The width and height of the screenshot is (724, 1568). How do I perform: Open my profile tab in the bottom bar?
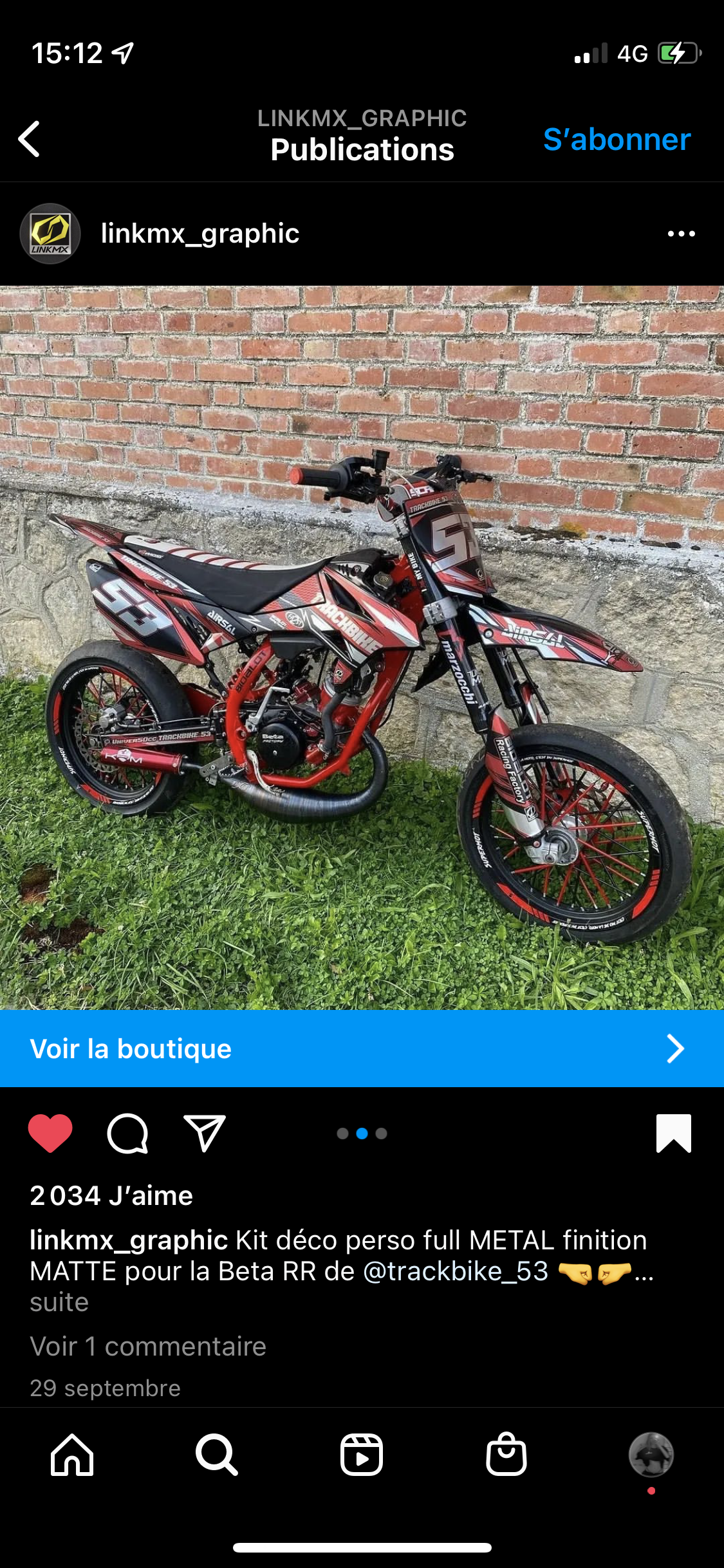point(651,1455)
